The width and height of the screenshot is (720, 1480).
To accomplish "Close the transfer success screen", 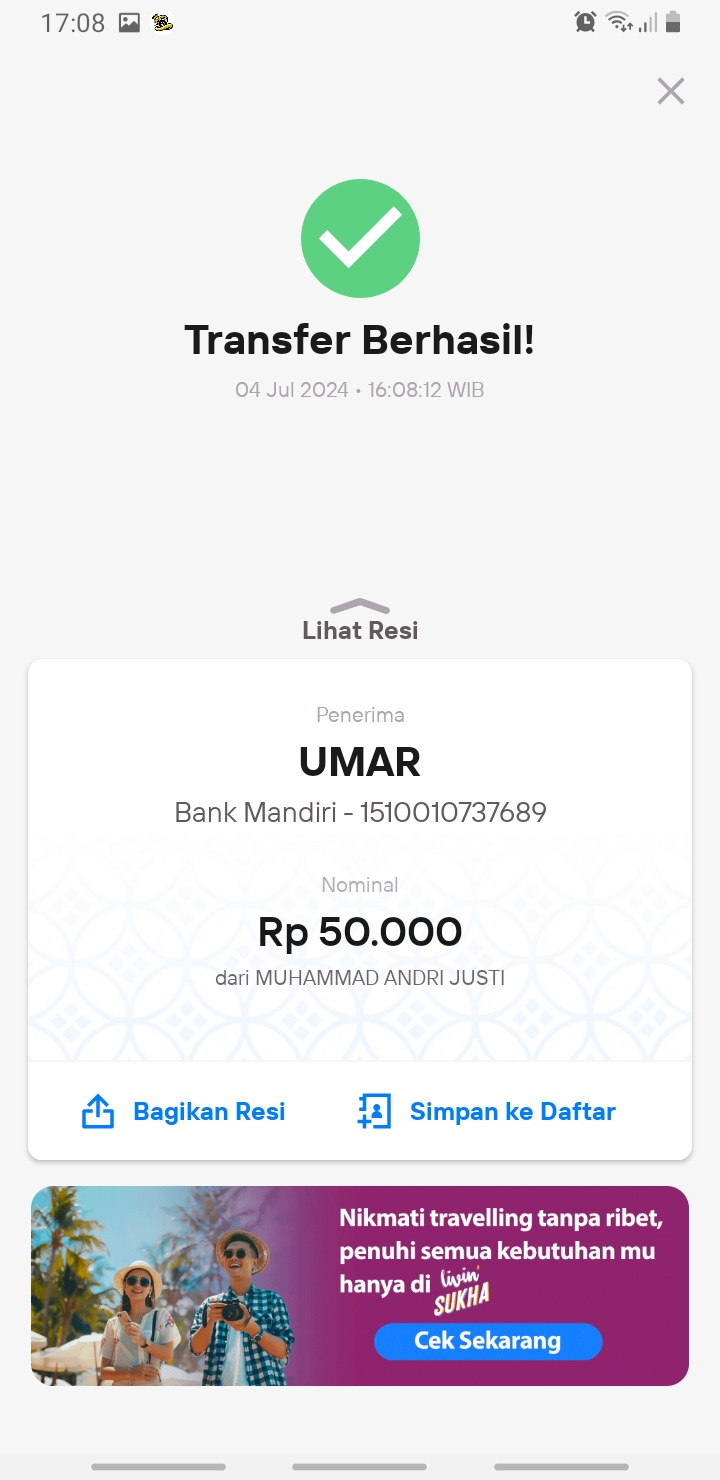I will [670, 91].
